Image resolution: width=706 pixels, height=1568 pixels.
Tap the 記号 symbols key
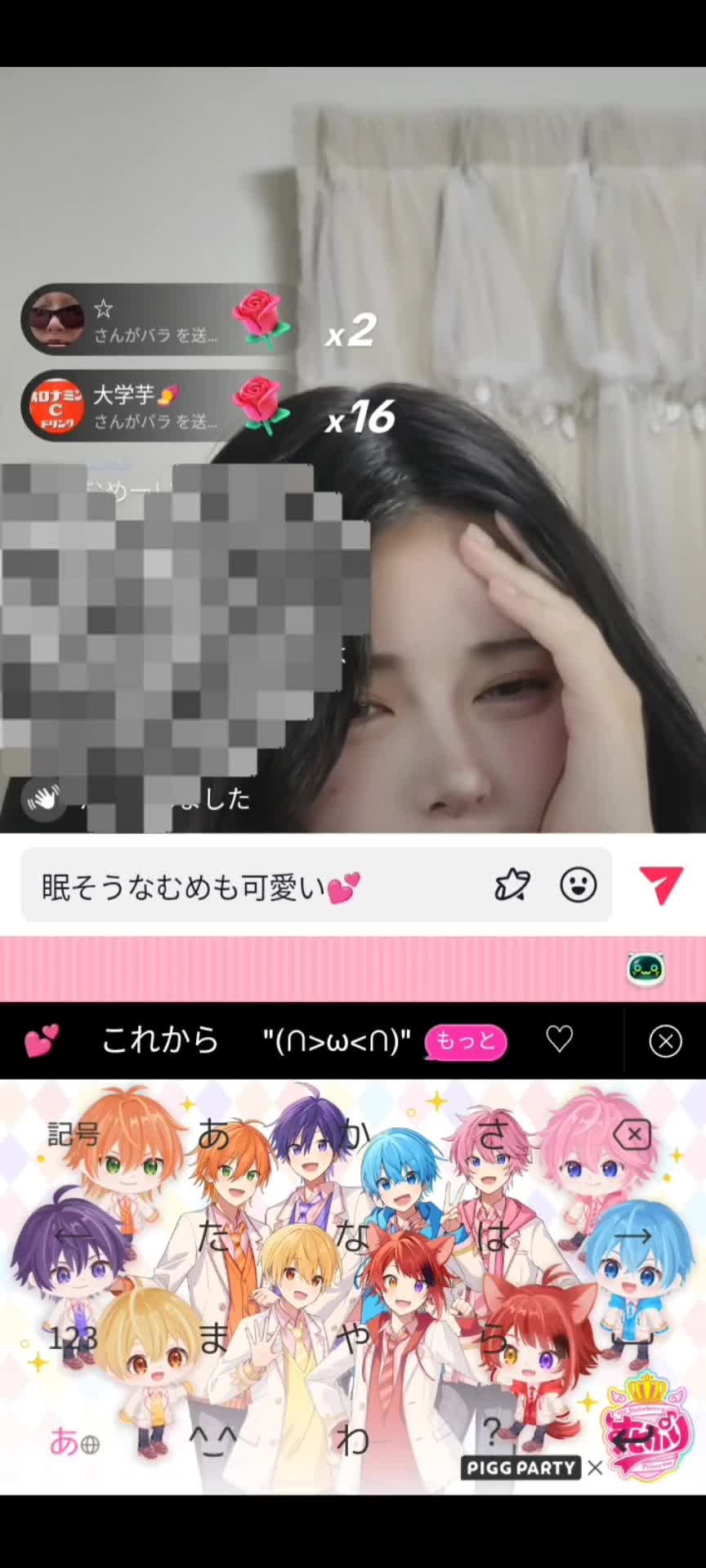coord(73,1134)
